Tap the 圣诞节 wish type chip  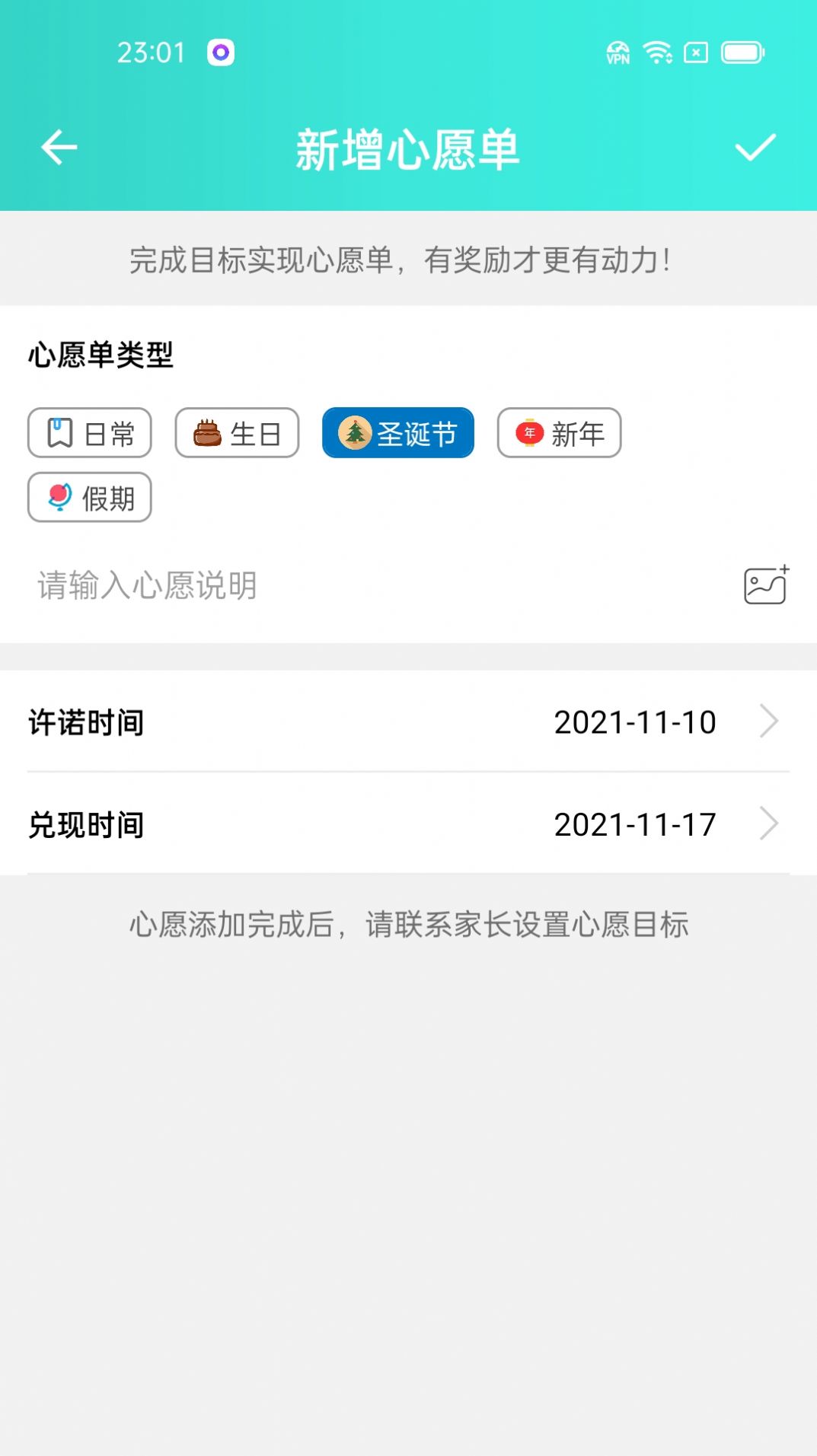coord(398,433)
